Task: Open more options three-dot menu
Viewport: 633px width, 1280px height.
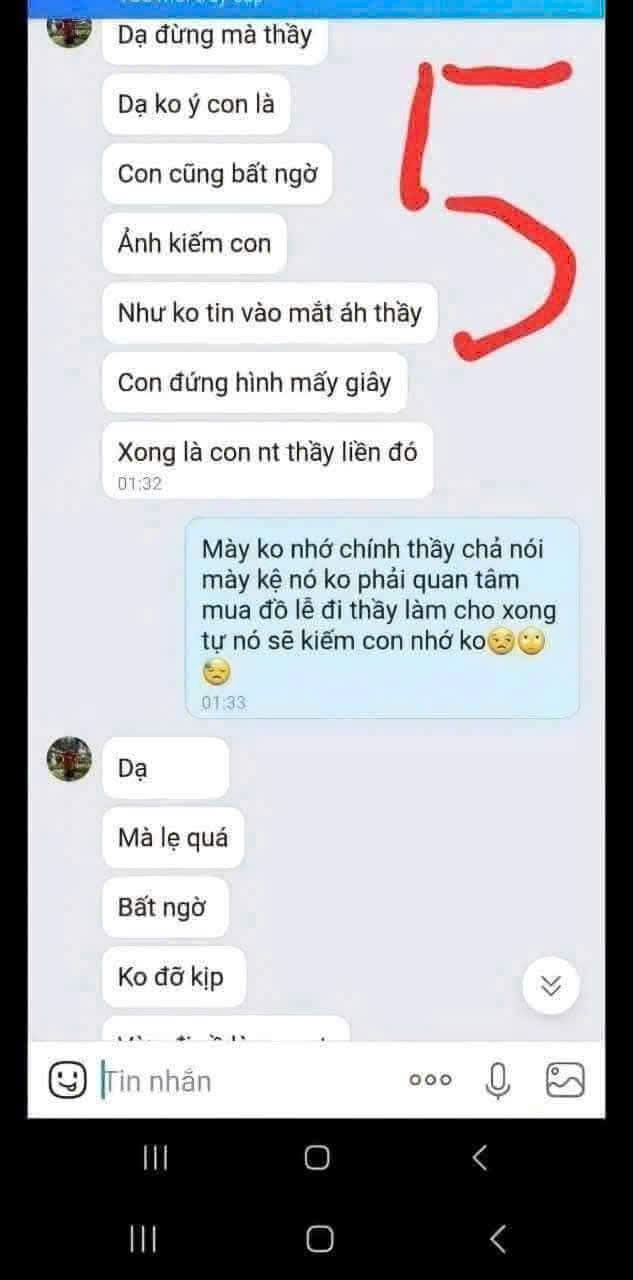Action: pyautogui.click(x=430, y=1080)
